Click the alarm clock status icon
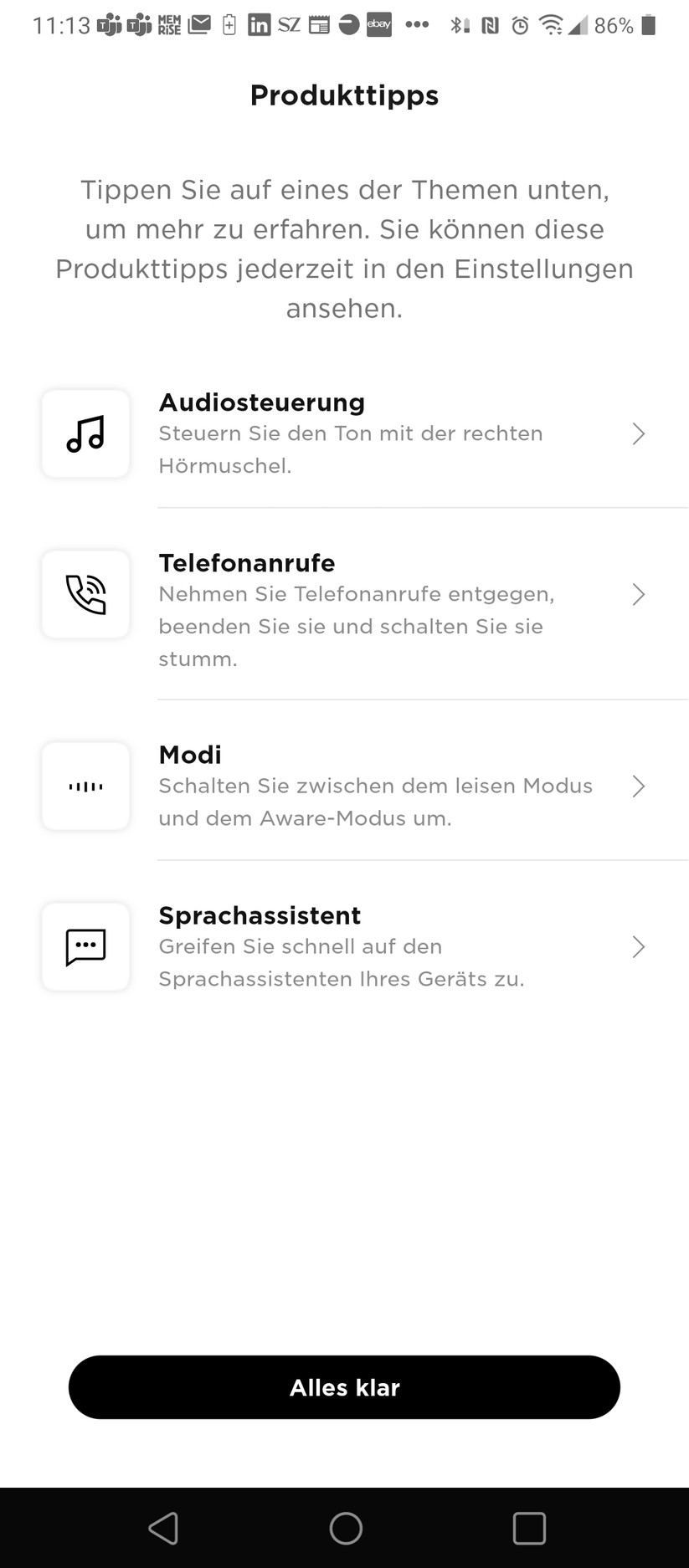This screenshot has width=689, height=1568. click(520, 25)
